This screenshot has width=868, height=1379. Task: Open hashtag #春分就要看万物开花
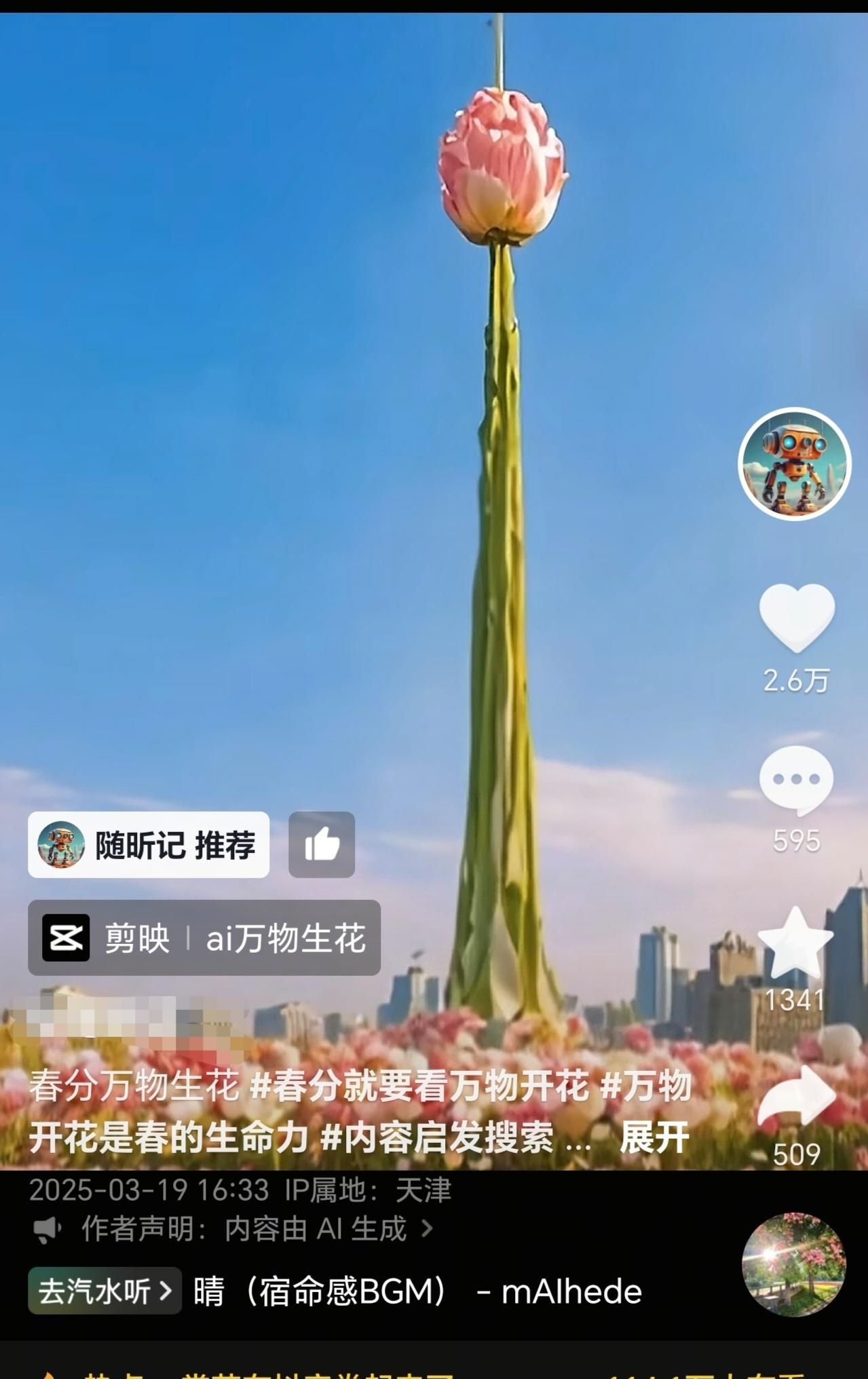419,1087
